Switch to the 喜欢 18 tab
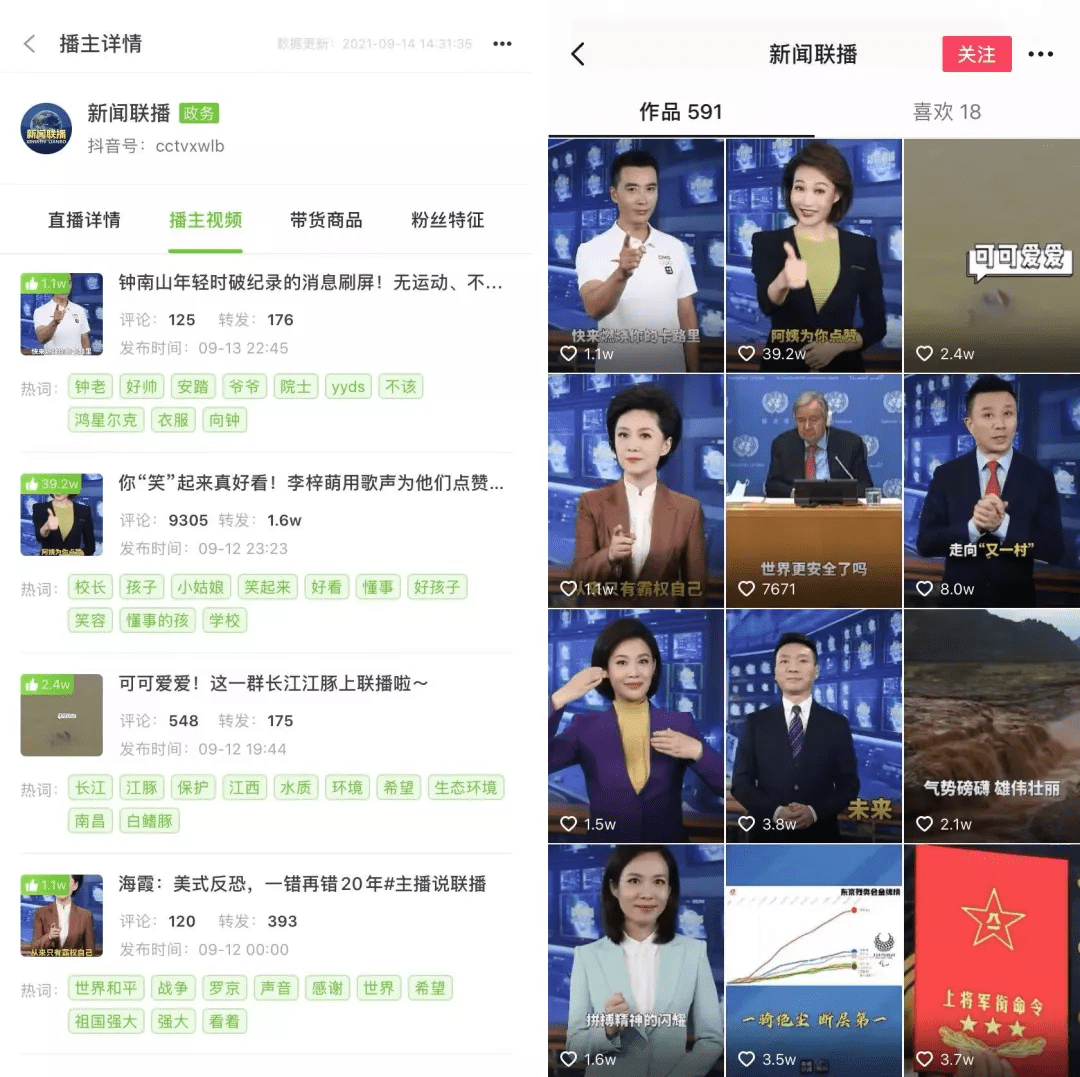Viewport: 1080px width, 1077px height. 946,112
